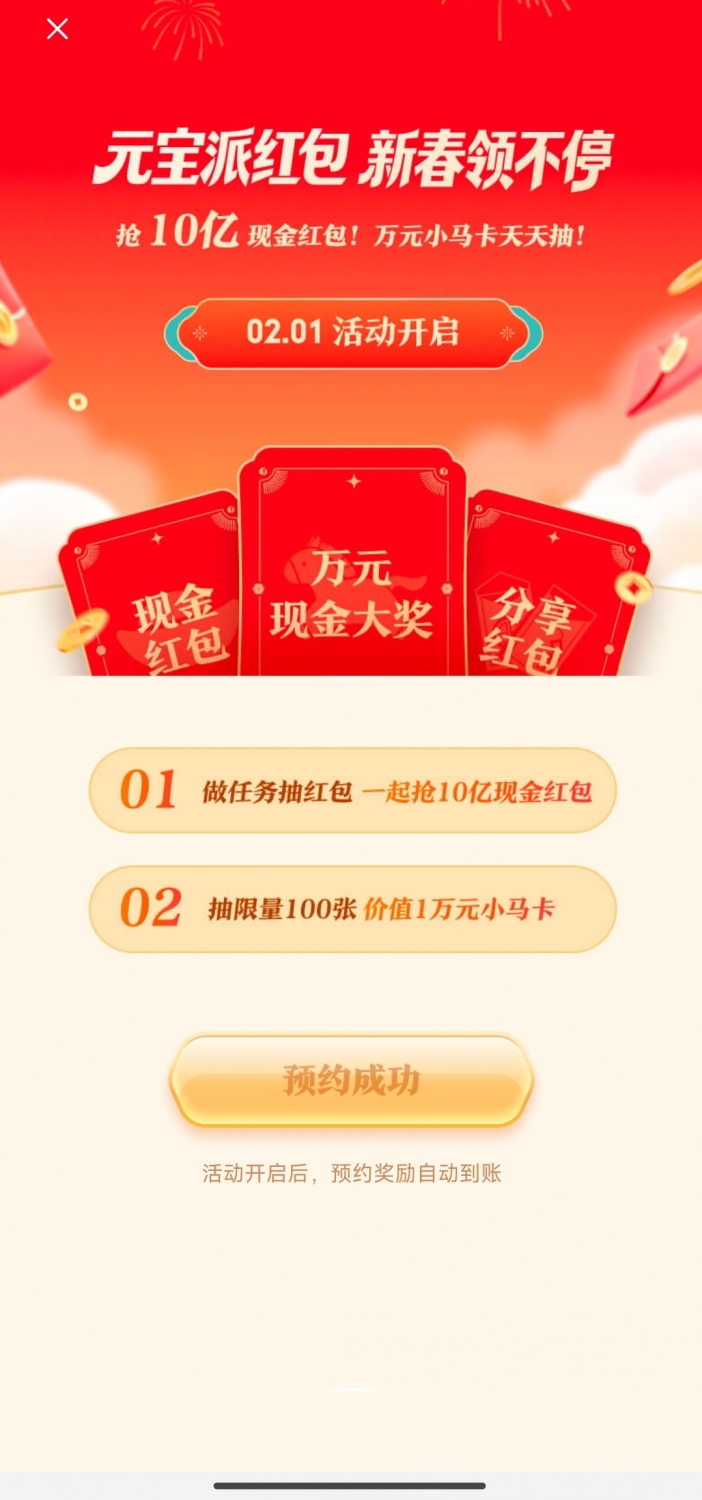Close the red packet activity page

pyautogui.click(x=58, y=30)
